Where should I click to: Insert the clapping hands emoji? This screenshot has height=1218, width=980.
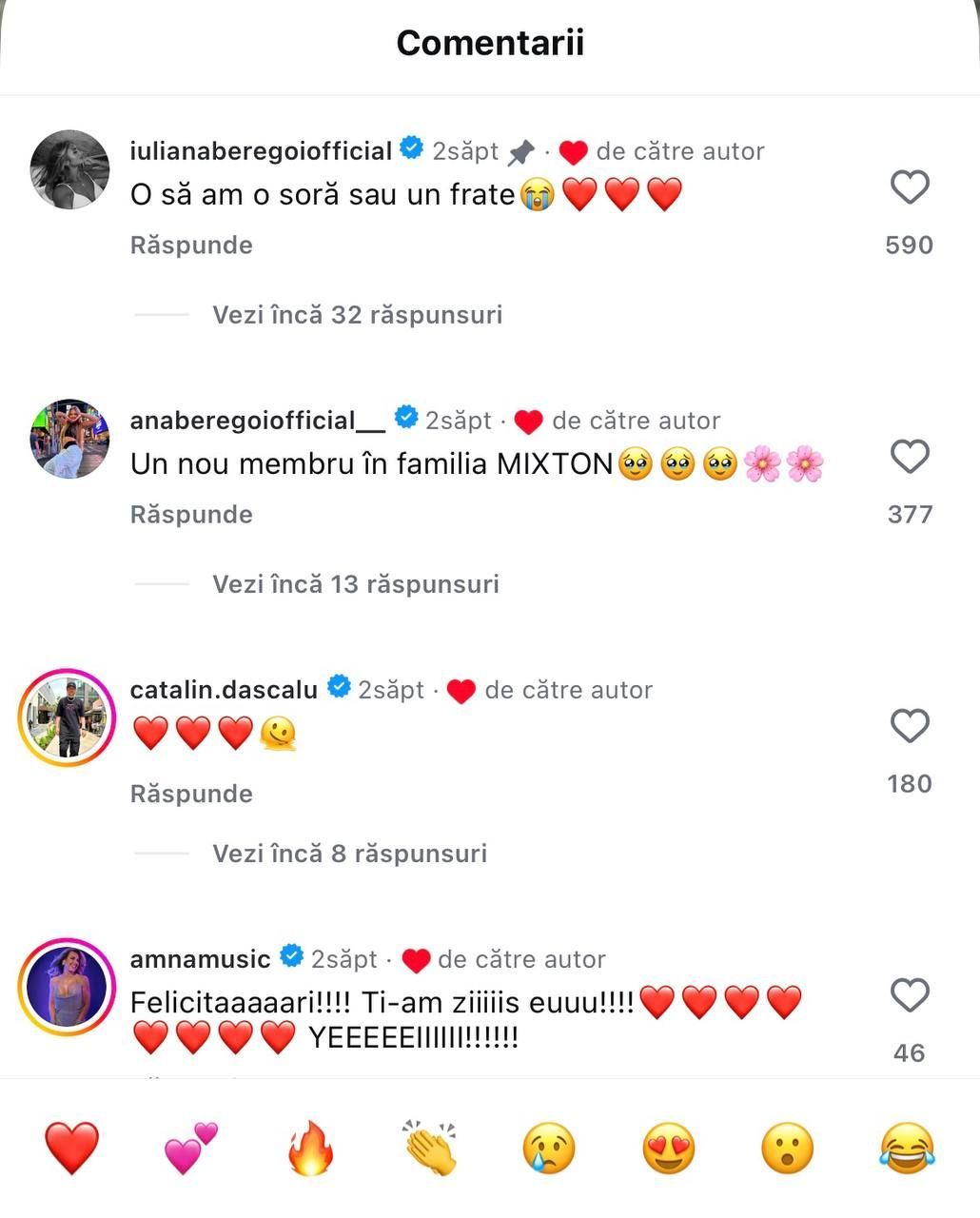430,1148
